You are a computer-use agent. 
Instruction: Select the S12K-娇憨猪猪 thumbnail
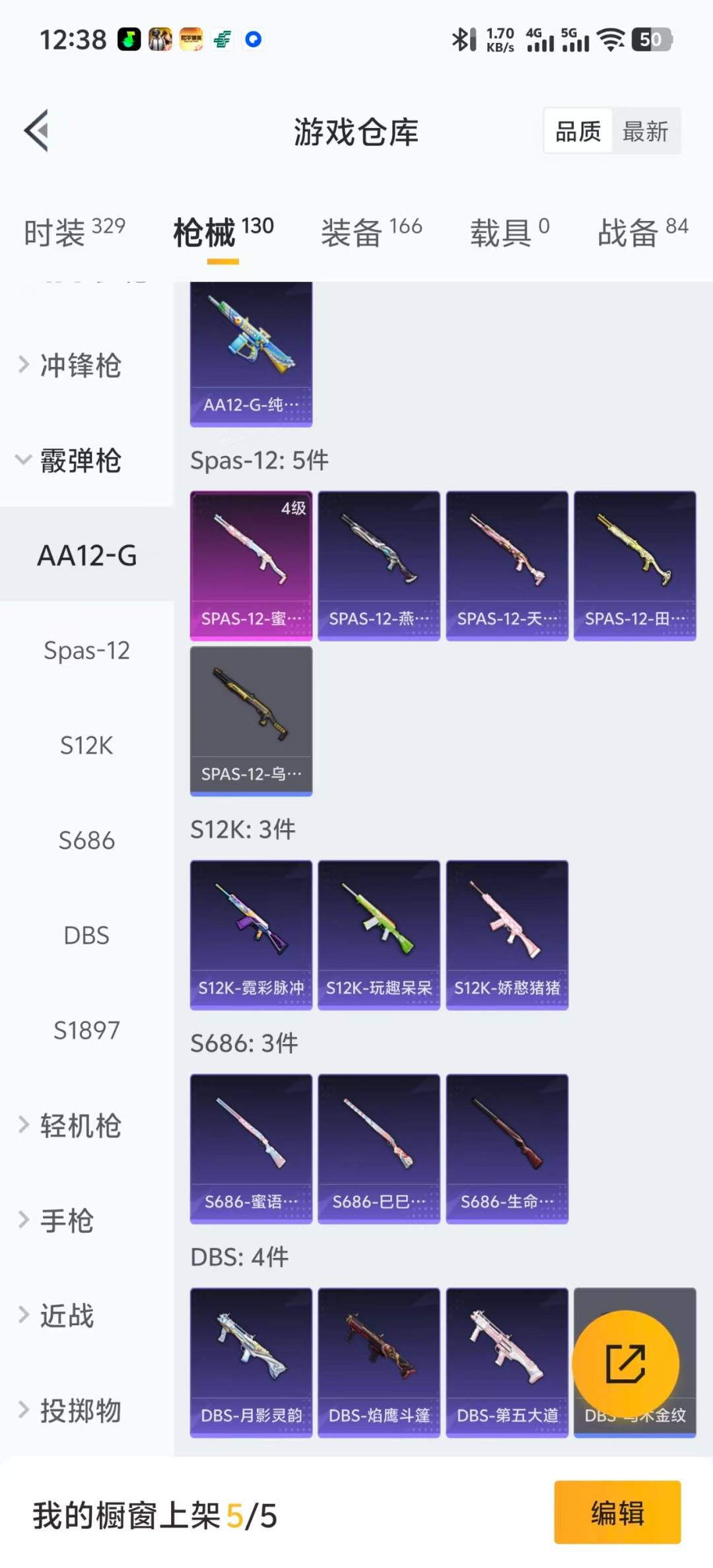click(506, 934)
